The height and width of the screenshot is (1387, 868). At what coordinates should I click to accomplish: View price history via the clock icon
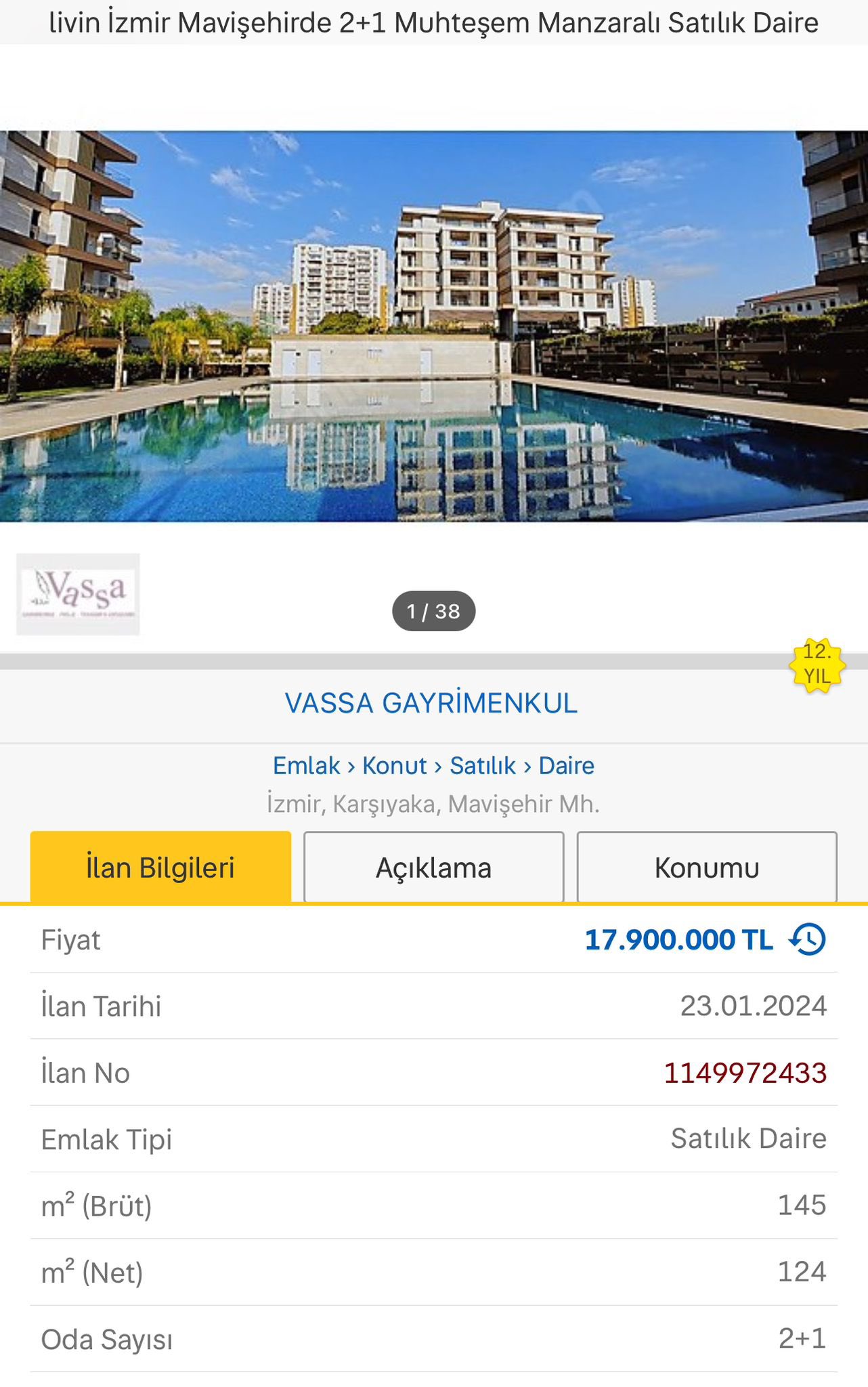808,939
